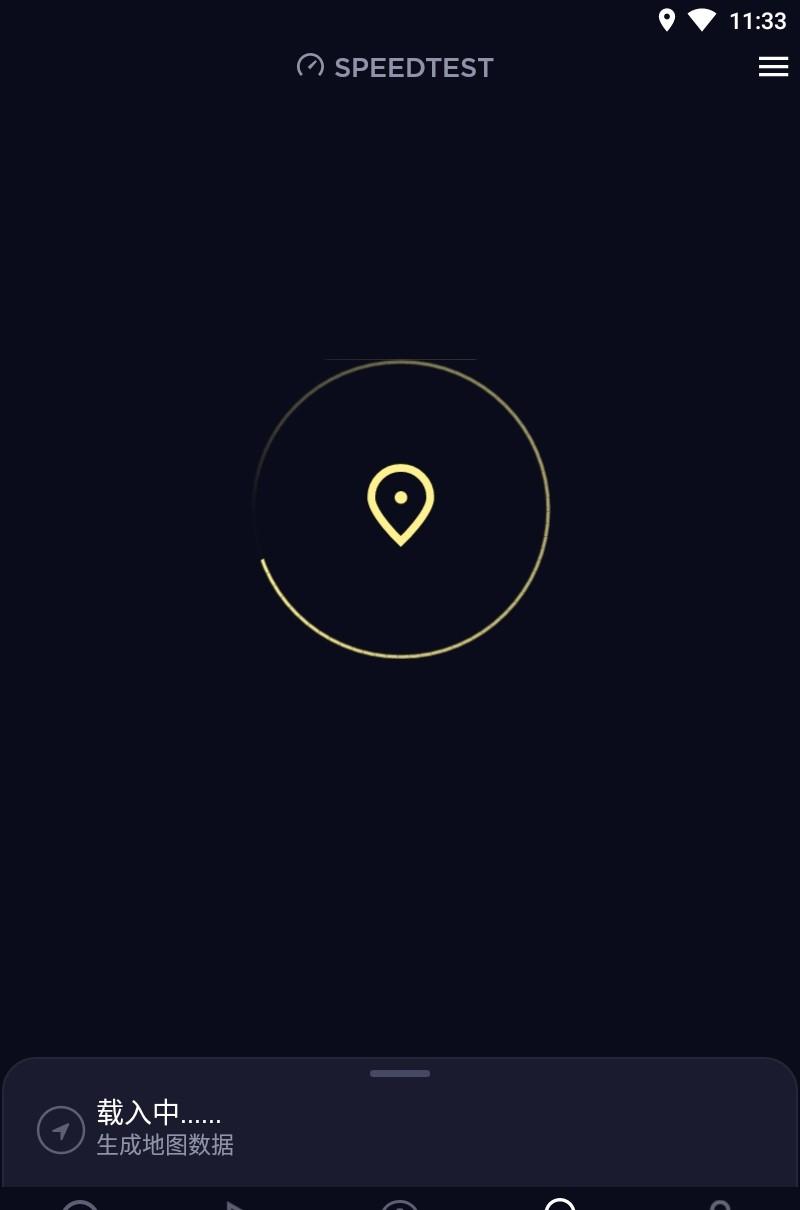Image resolution: width=800 pixels, height=1210 pixels.
Task: Tap the video play icon in bottom bar
Action: pos(240,1205)
